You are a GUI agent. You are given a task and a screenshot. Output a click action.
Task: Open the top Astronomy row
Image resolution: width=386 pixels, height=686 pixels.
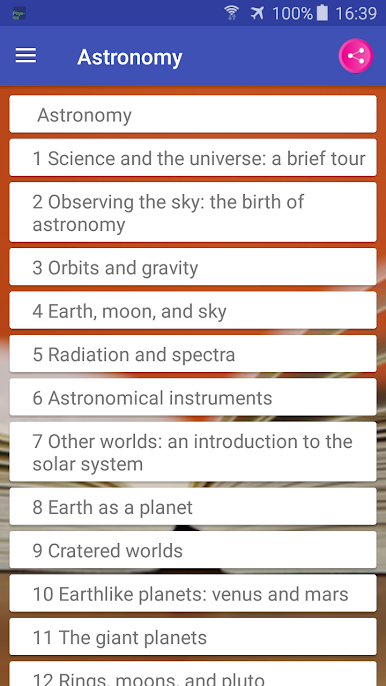coord(193,114)
